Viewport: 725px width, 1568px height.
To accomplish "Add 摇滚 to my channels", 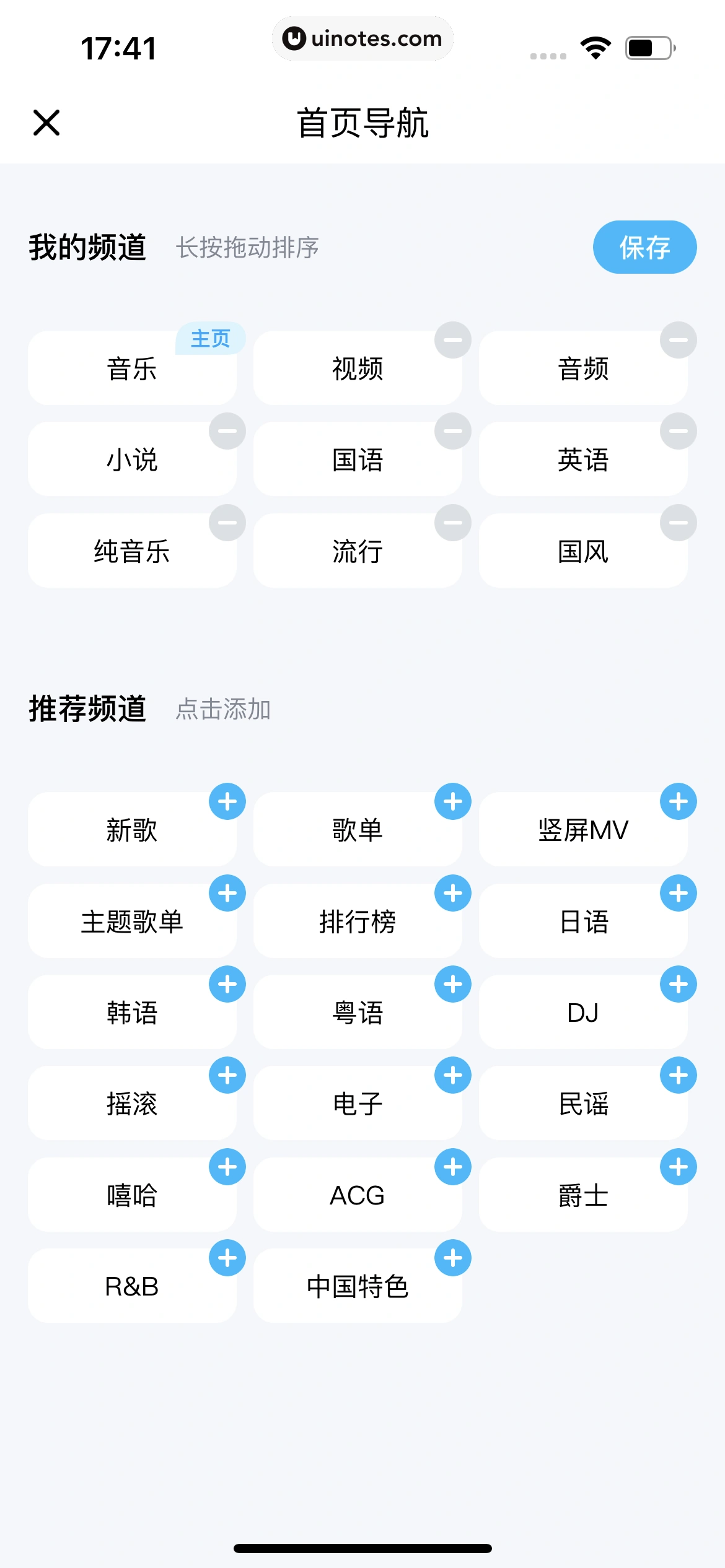I will click(x=227, y=1075).
